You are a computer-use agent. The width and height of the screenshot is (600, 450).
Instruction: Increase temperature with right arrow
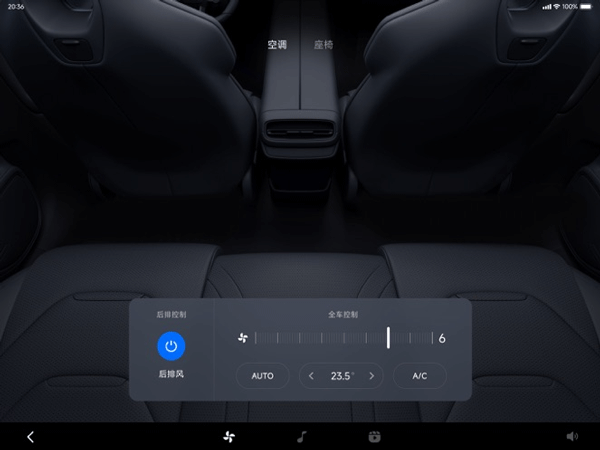coord(372,376)
